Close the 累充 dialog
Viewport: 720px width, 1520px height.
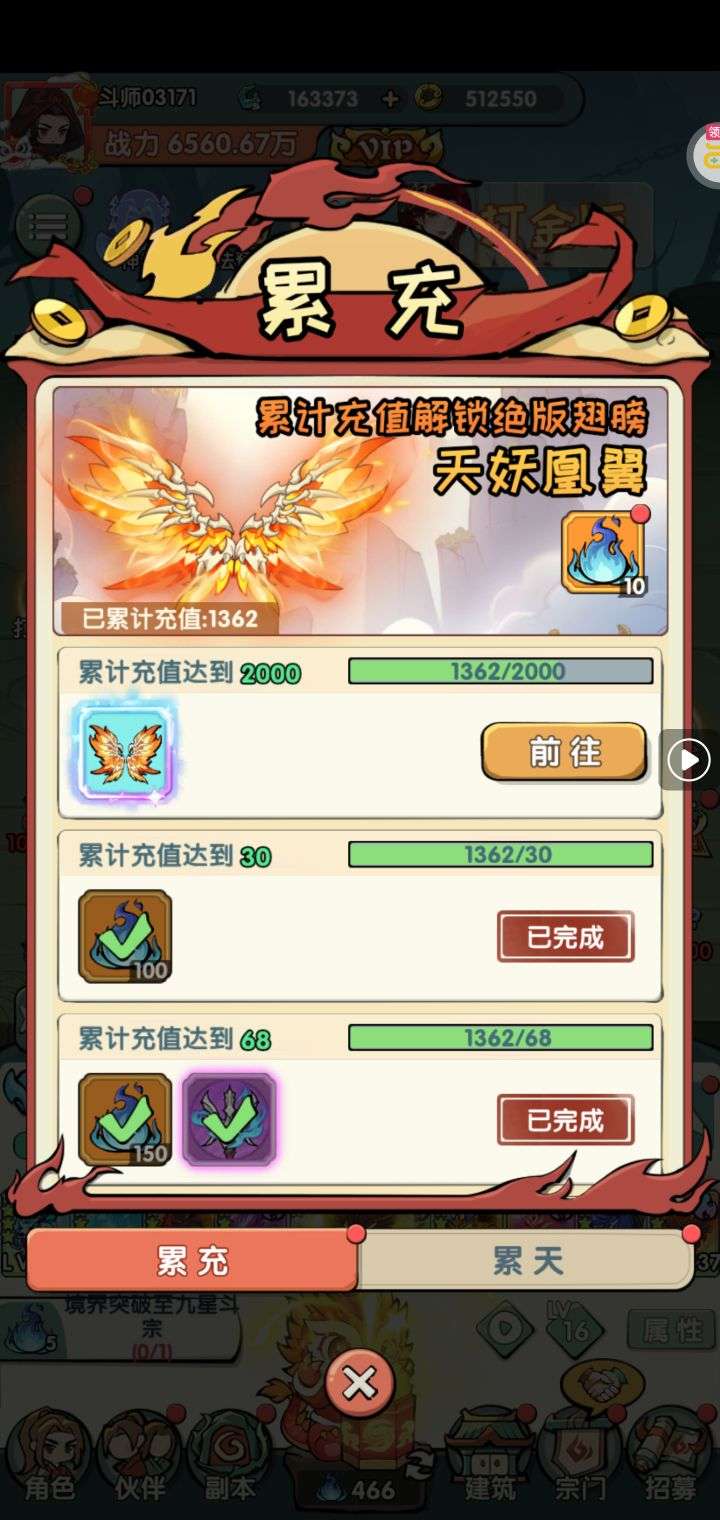tap(360, 1384)
